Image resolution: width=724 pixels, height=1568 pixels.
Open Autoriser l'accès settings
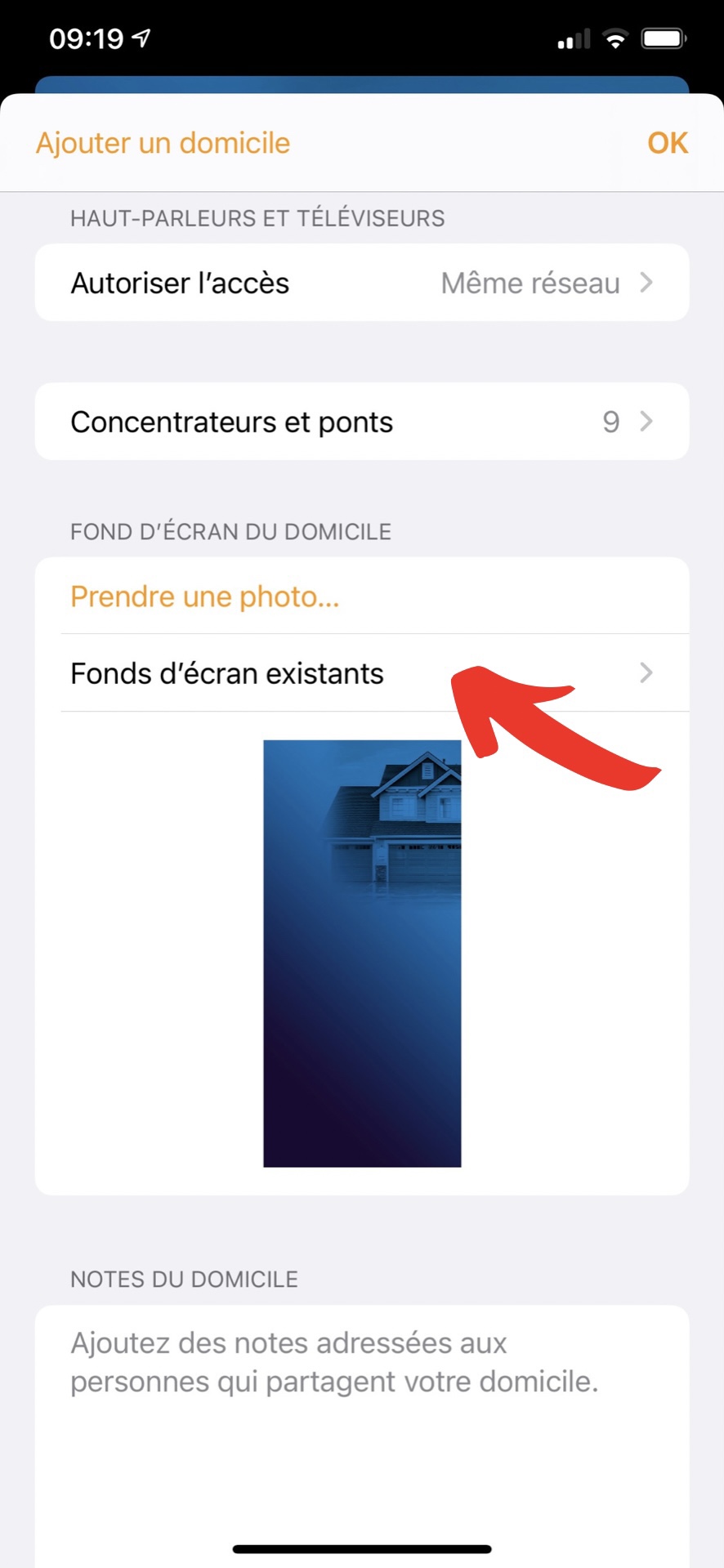[361, 283]
